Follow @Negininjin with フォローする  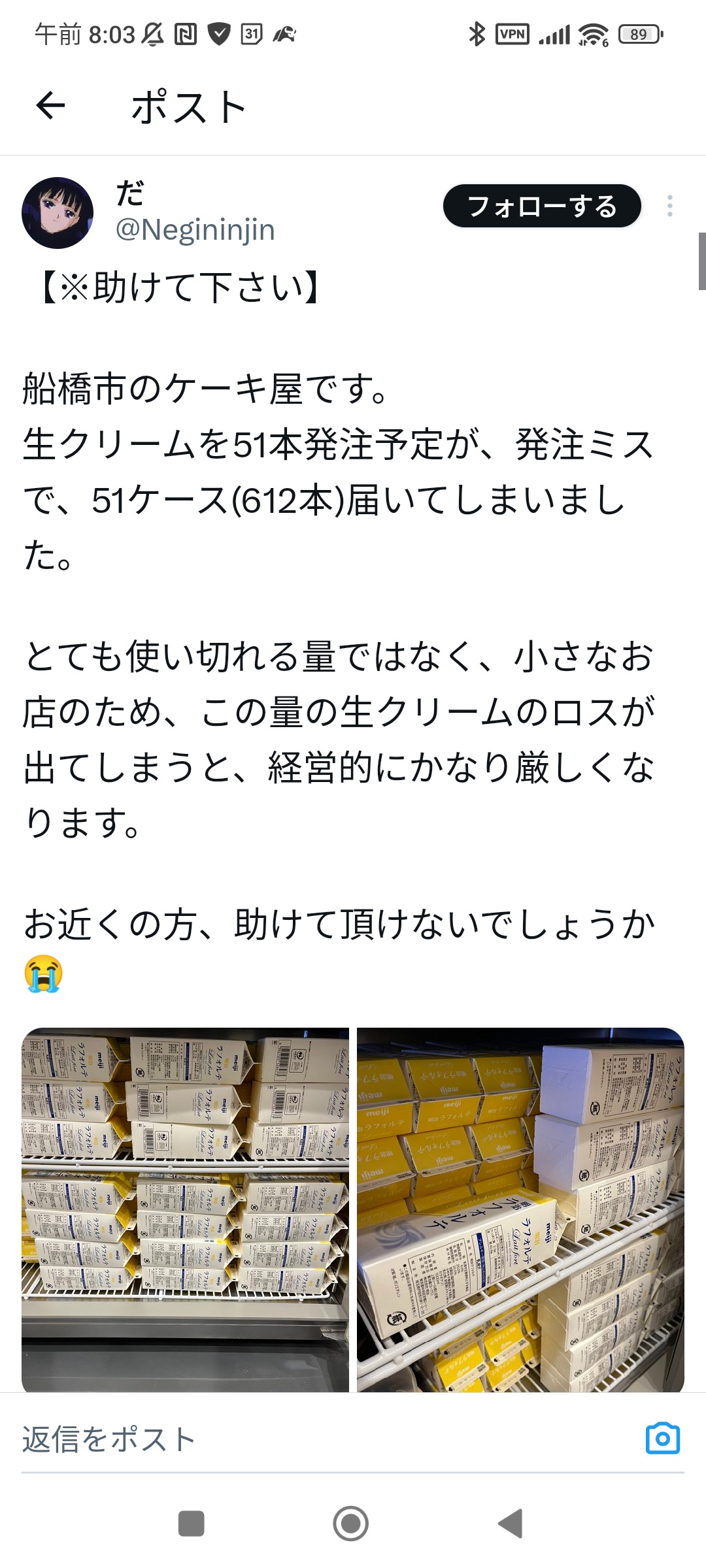click(x=541, y=206)
